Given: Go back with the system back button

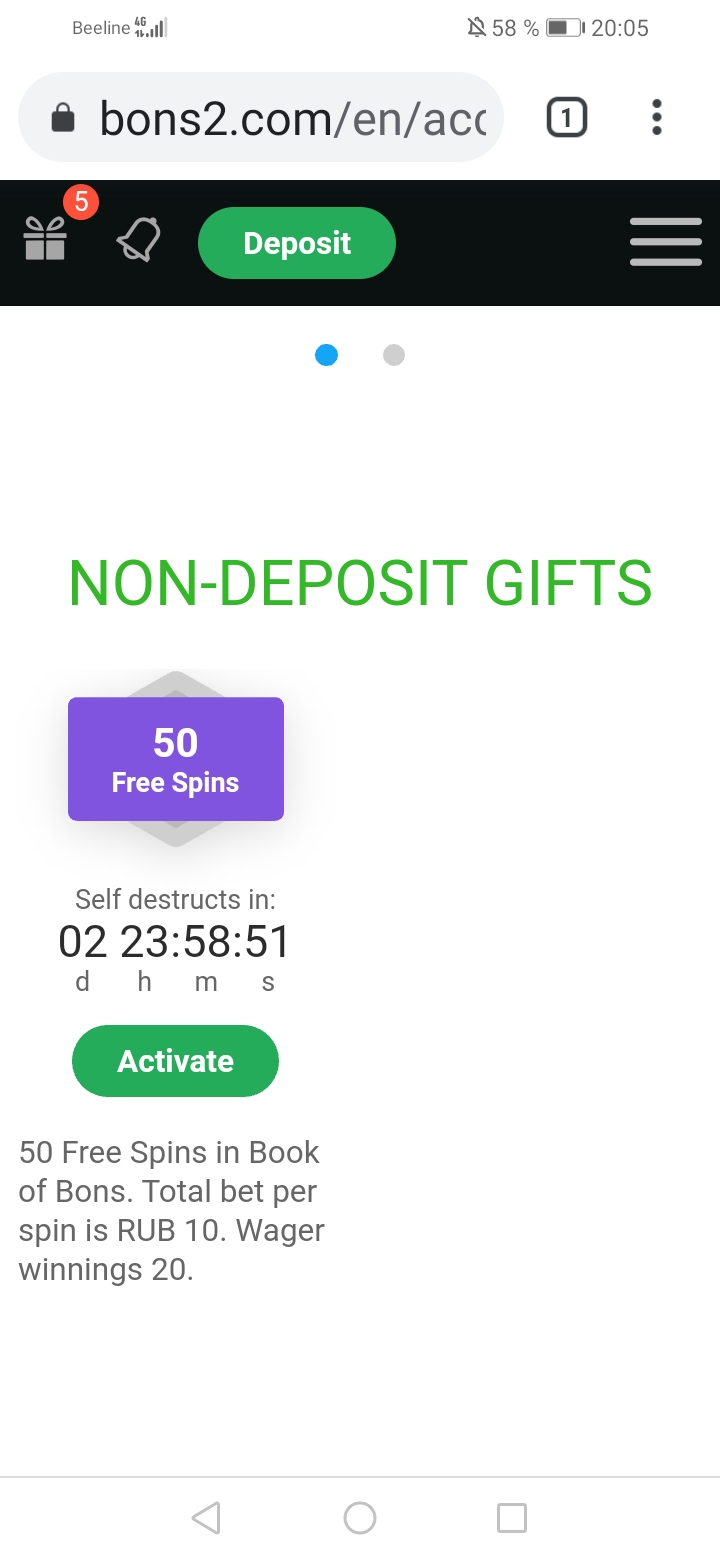Looking at the screenshot, I should [206, 1518].
